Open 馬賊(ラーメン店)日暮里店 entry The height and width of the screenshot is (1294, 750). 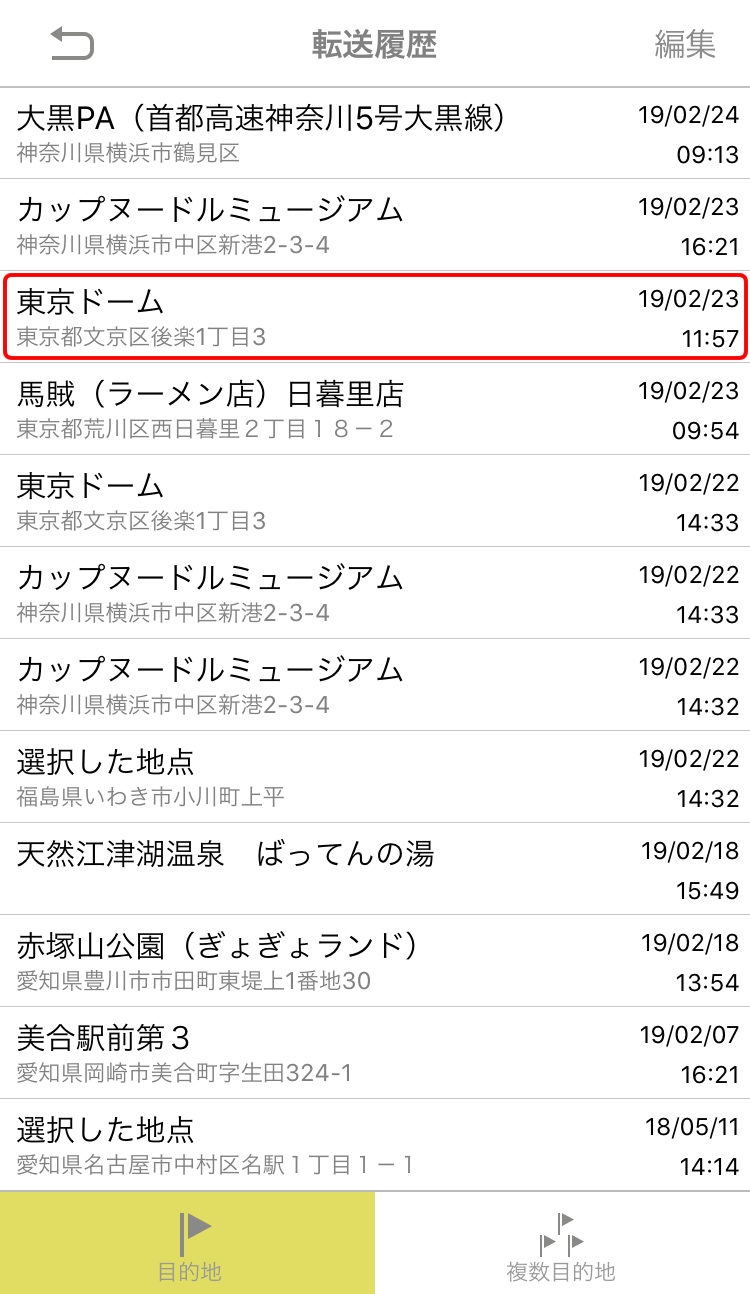point(375,409)
